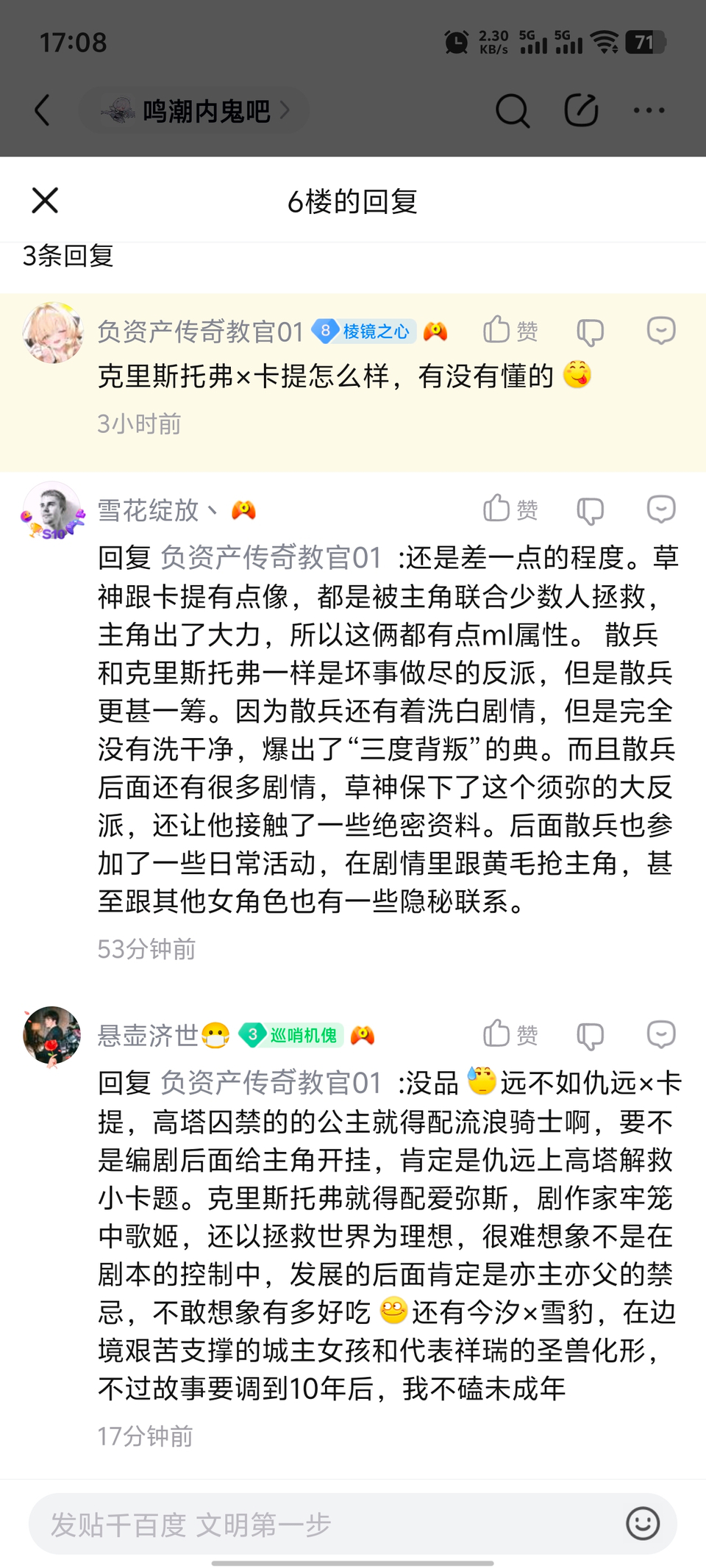Open the three-dot overflow menu
Image resolution: width=706 pixels, height=1568 pixels.
click(649, 111)
